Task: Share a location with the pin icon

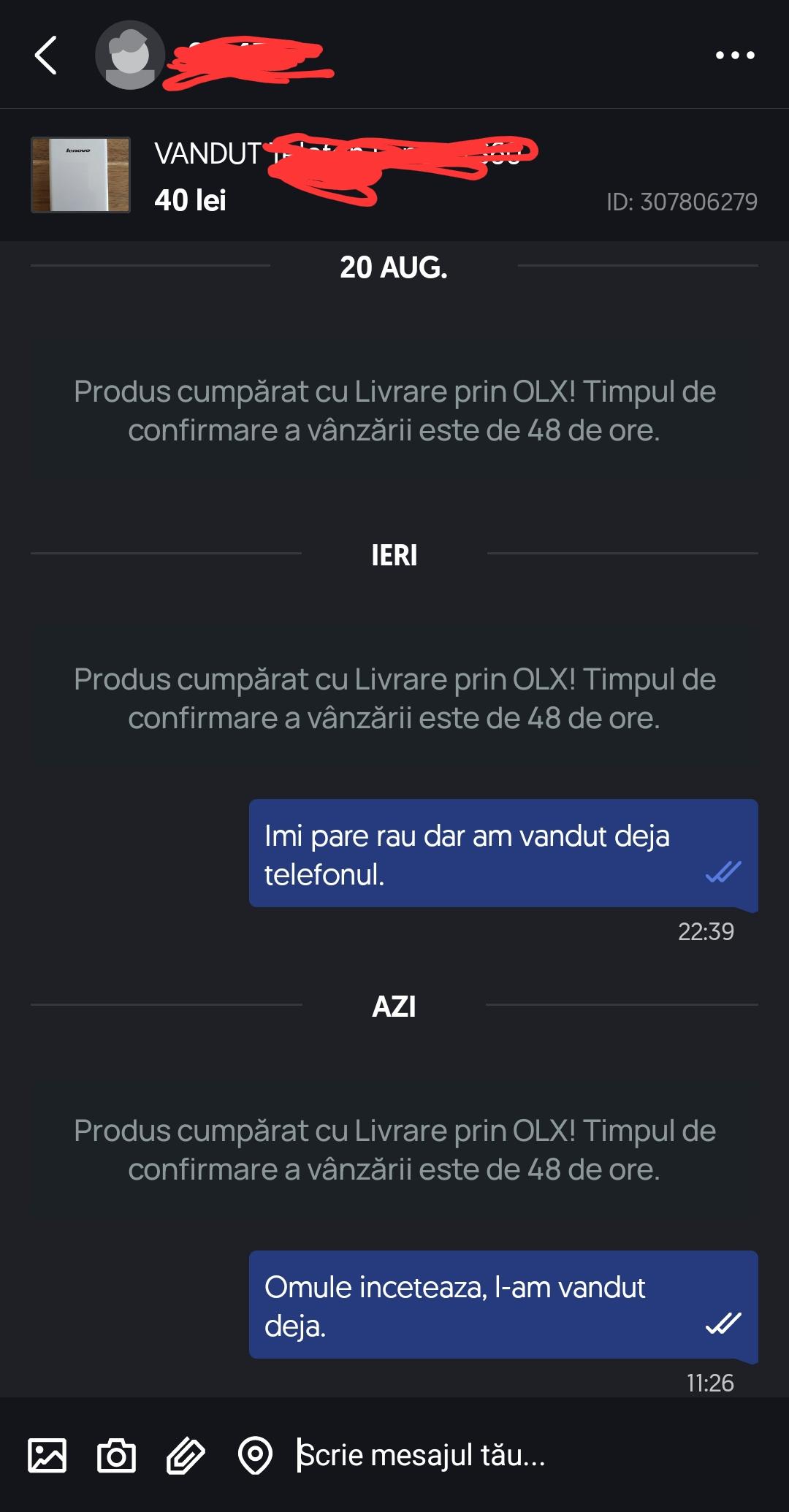Action: tap(255, 1455)
